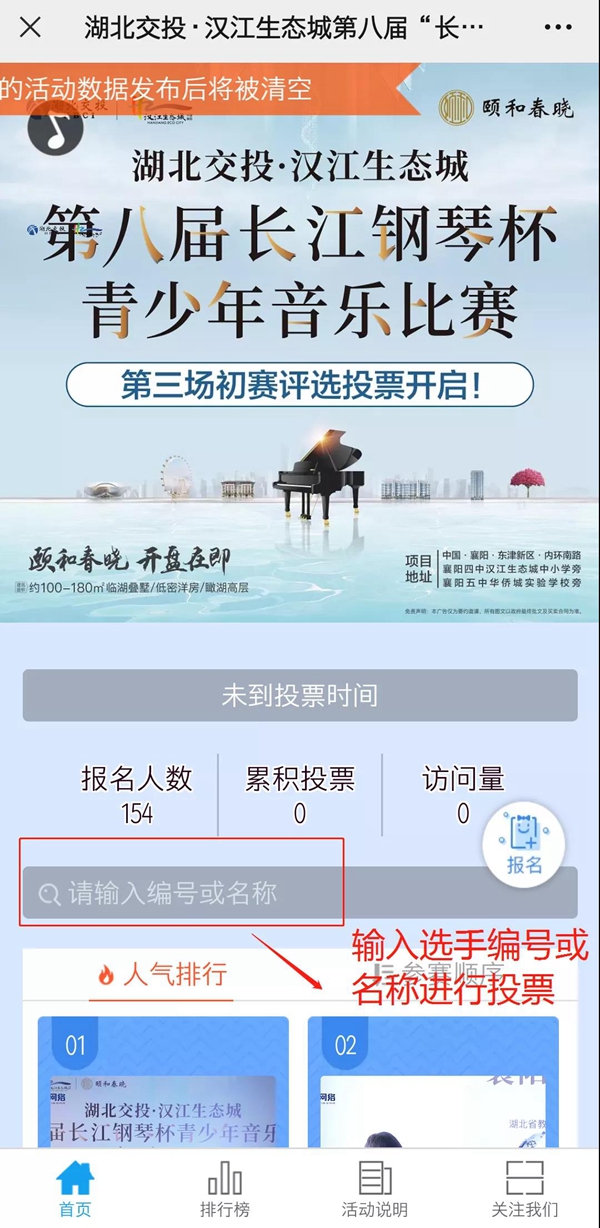The width and height of the screenshot is (600, 1228).
Task: Go to the 首页 tab
Action: [x=75, y=1189]
